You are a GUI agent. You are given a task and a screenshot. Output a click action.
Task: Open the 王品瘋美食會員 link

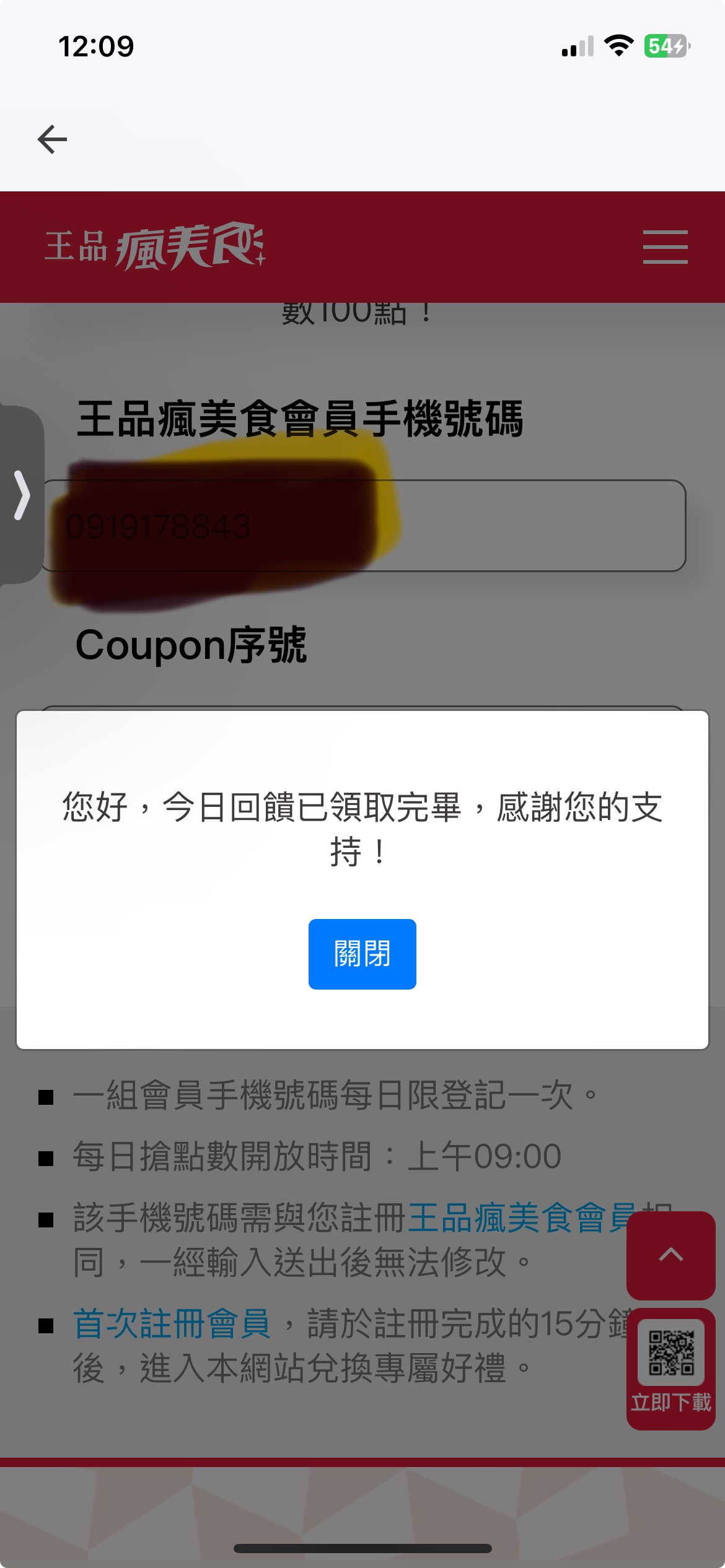pyautogui.click(x=521, y=1217)
